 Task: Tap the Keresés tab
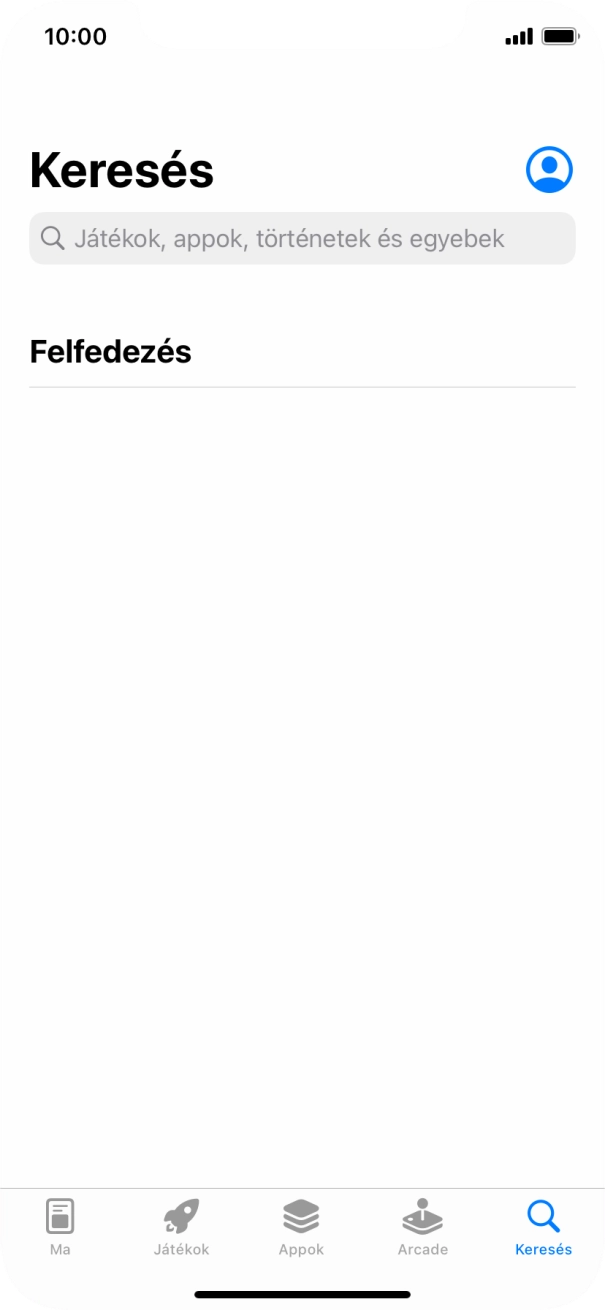pyautogui.click(x=543, y=1227)
